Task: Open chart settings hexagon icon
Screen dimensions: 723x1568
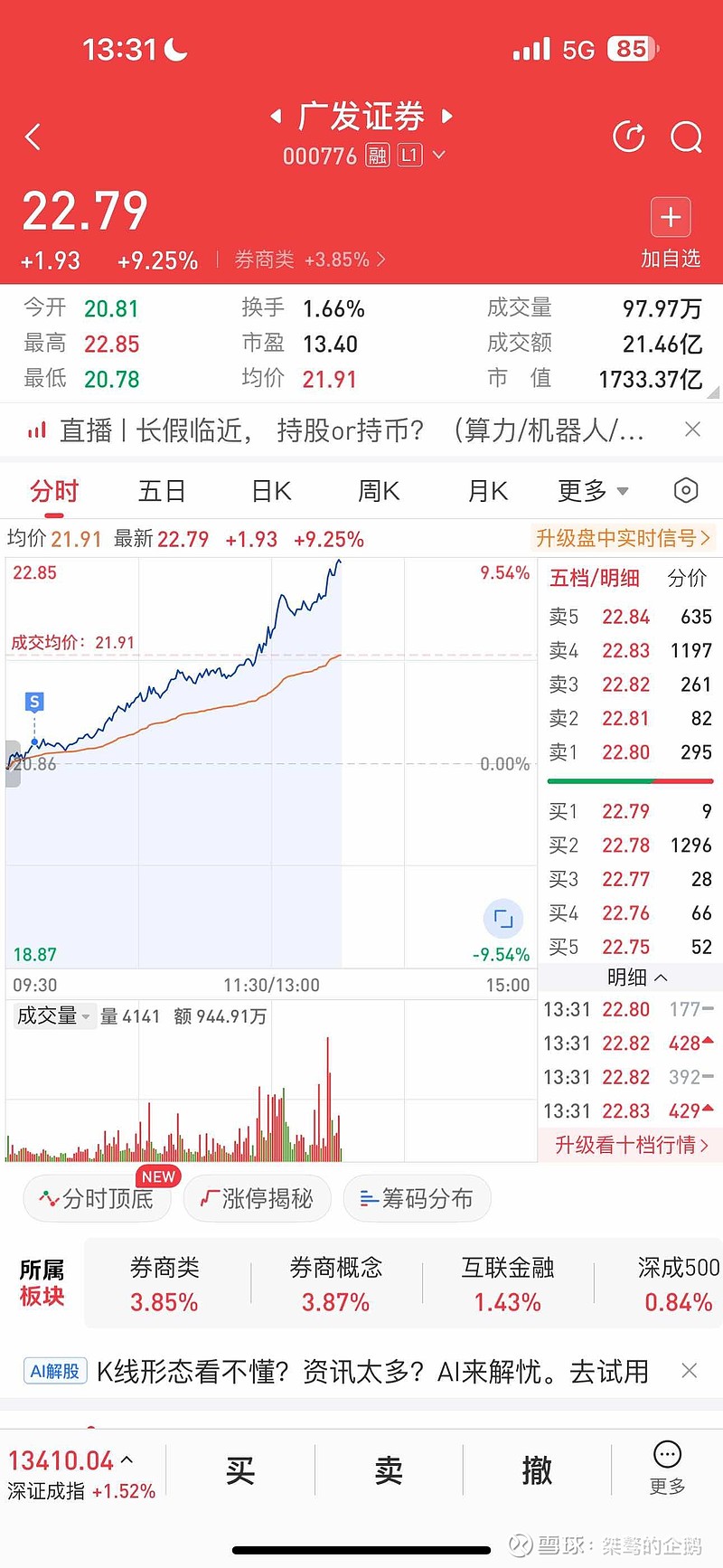Action: click(x=686, y=491)
